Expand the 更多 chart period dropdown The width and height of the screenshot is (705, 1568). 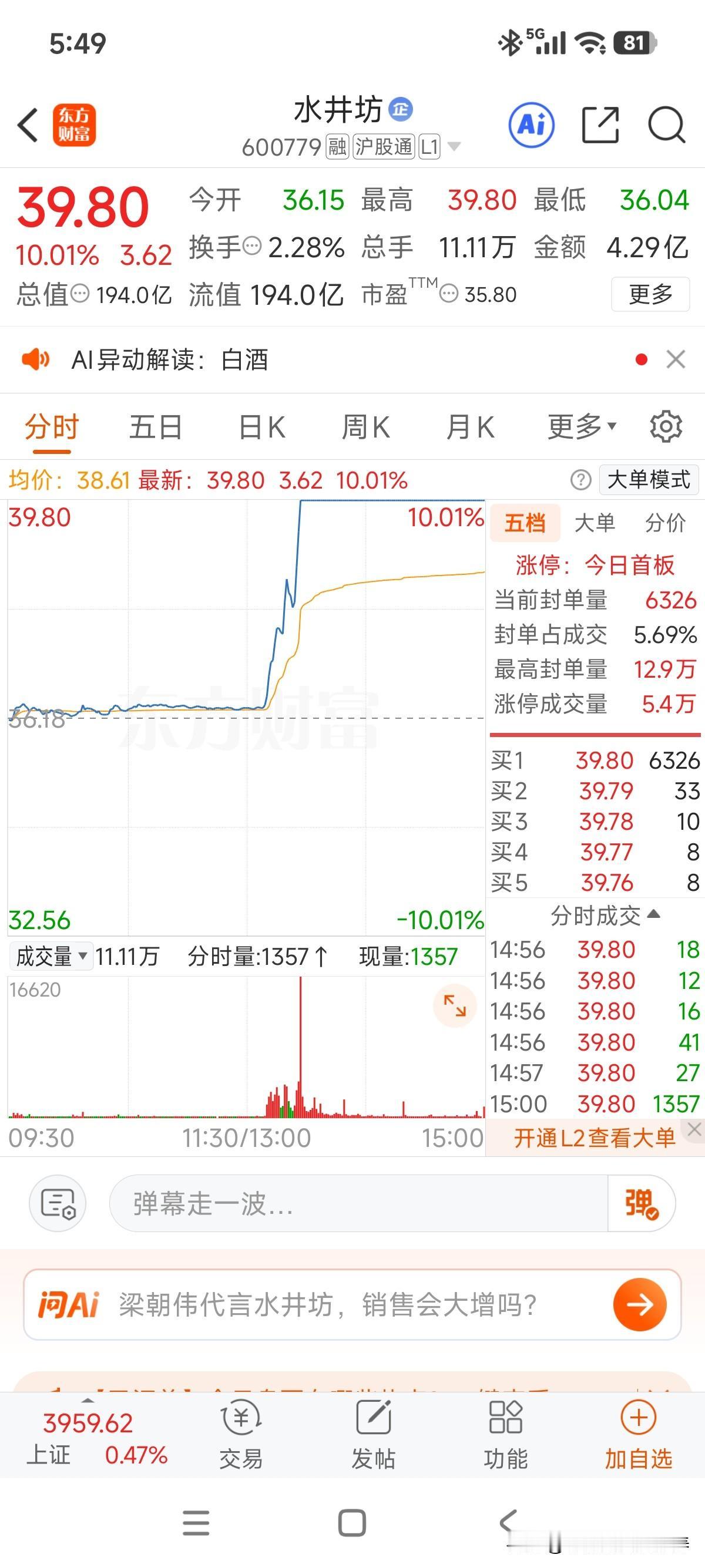[582, 427]
